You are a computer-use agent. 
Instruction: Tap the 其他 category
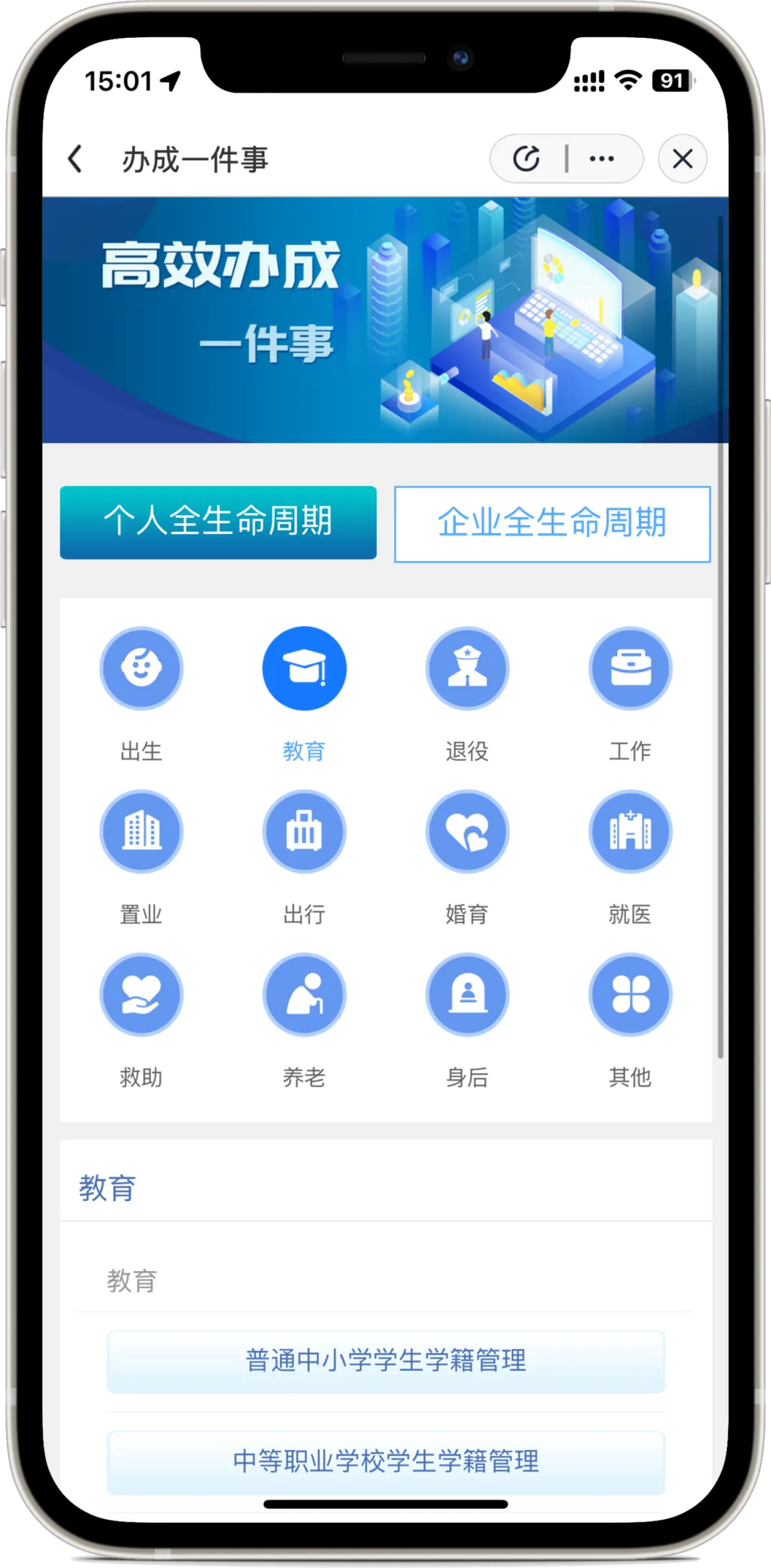click(x=630, y=995)
